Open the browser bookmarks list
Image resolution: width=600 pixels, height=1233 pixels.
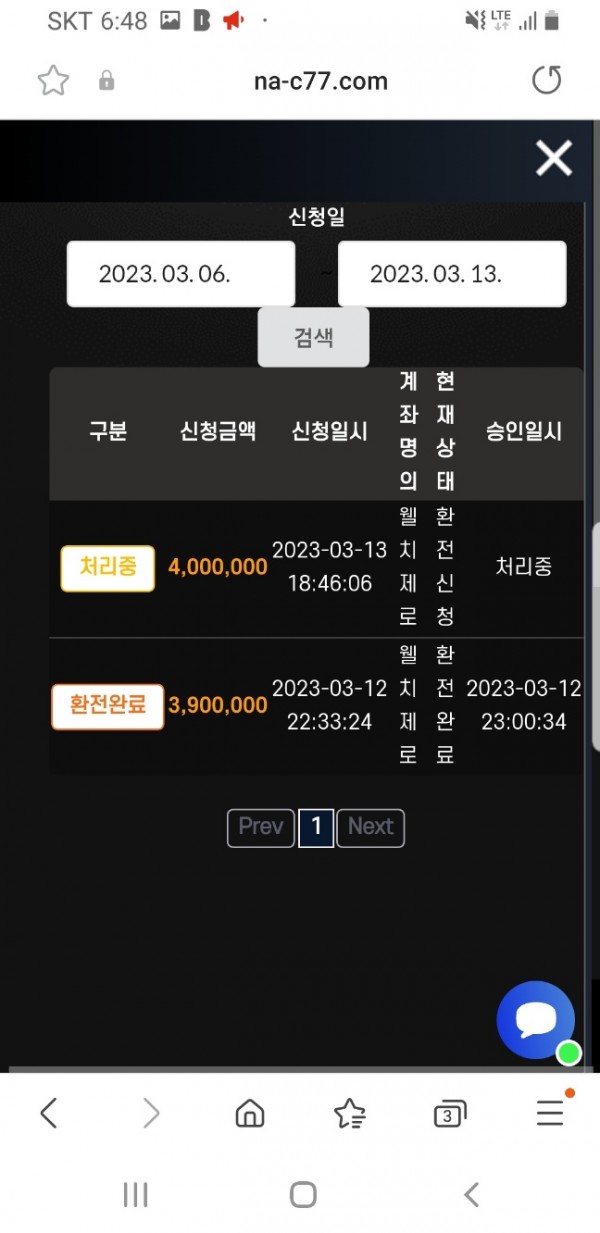tap(349, 1113)
